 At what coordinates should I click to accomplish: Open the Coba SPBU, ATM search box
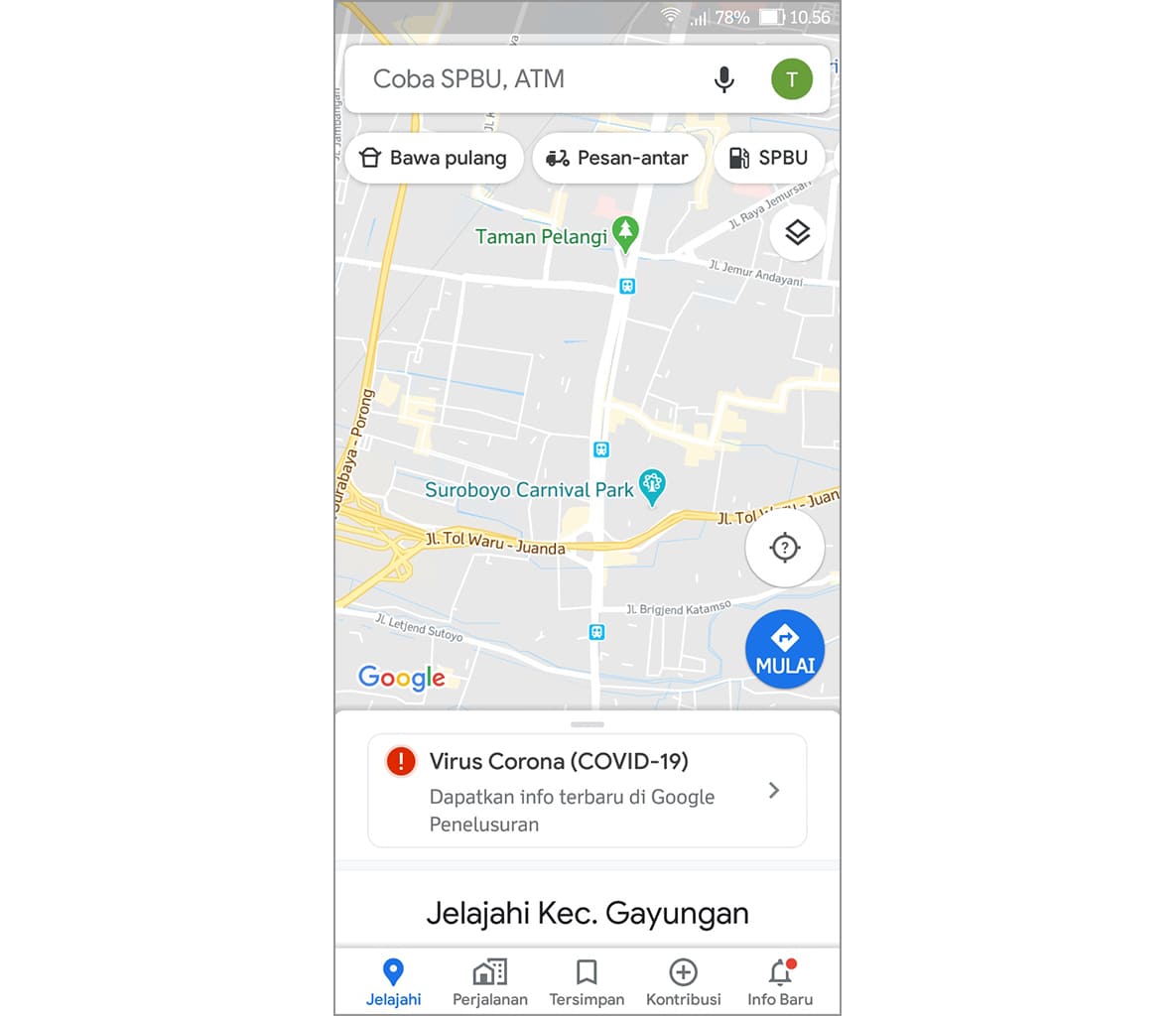pos(516,79)
